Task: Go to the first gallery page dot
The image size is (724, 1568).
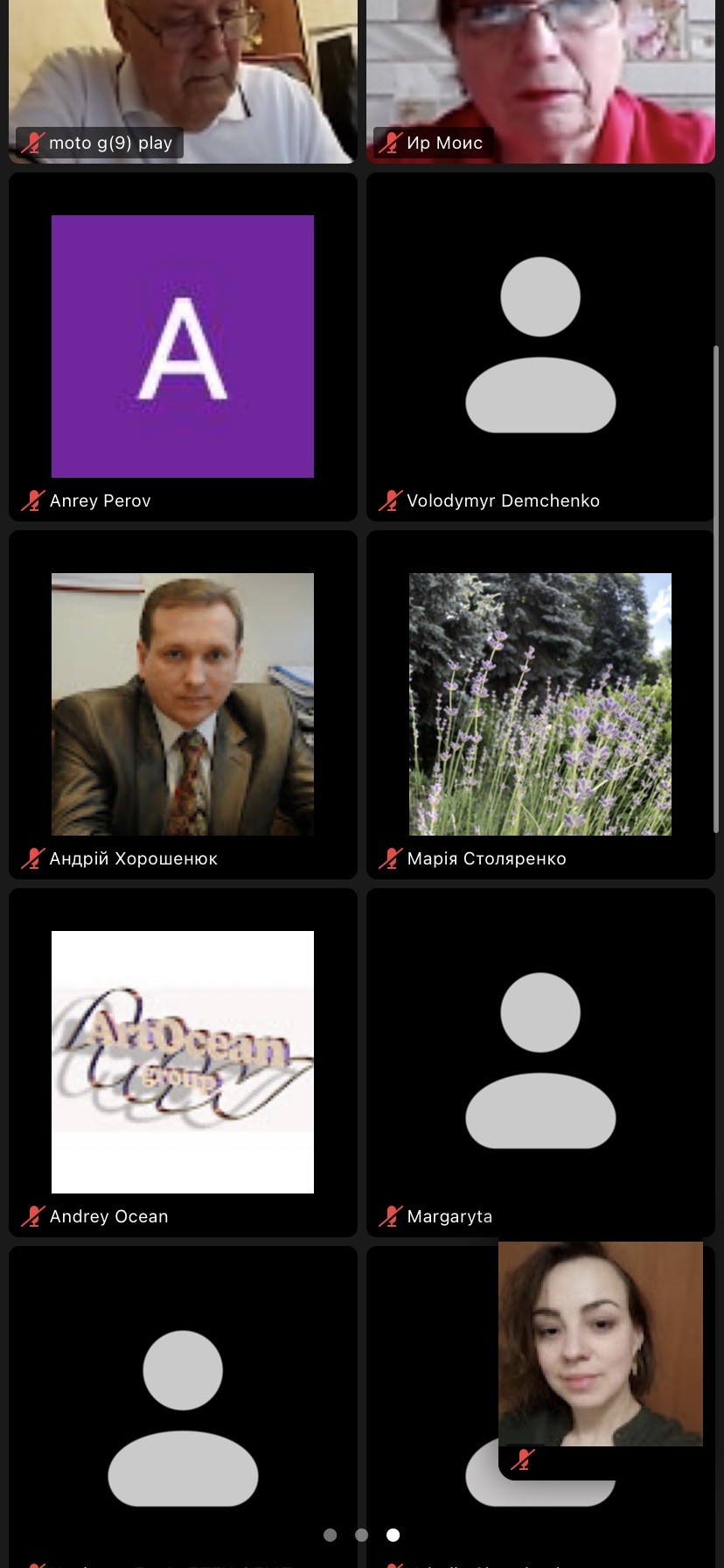Action: (330, 1535)
